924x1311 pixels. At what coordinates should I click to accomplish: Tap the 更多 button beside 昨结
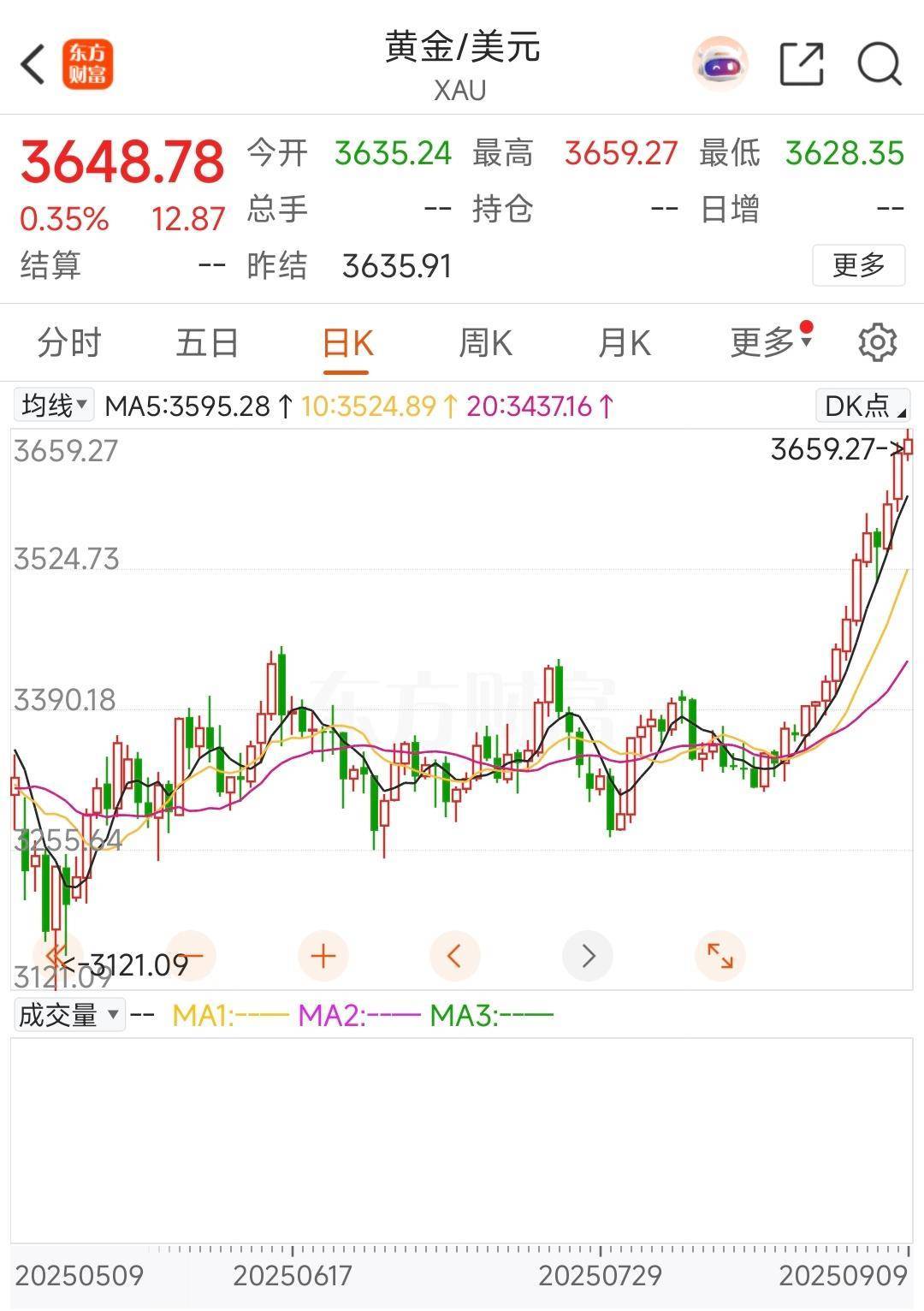[x=858, y=265]
